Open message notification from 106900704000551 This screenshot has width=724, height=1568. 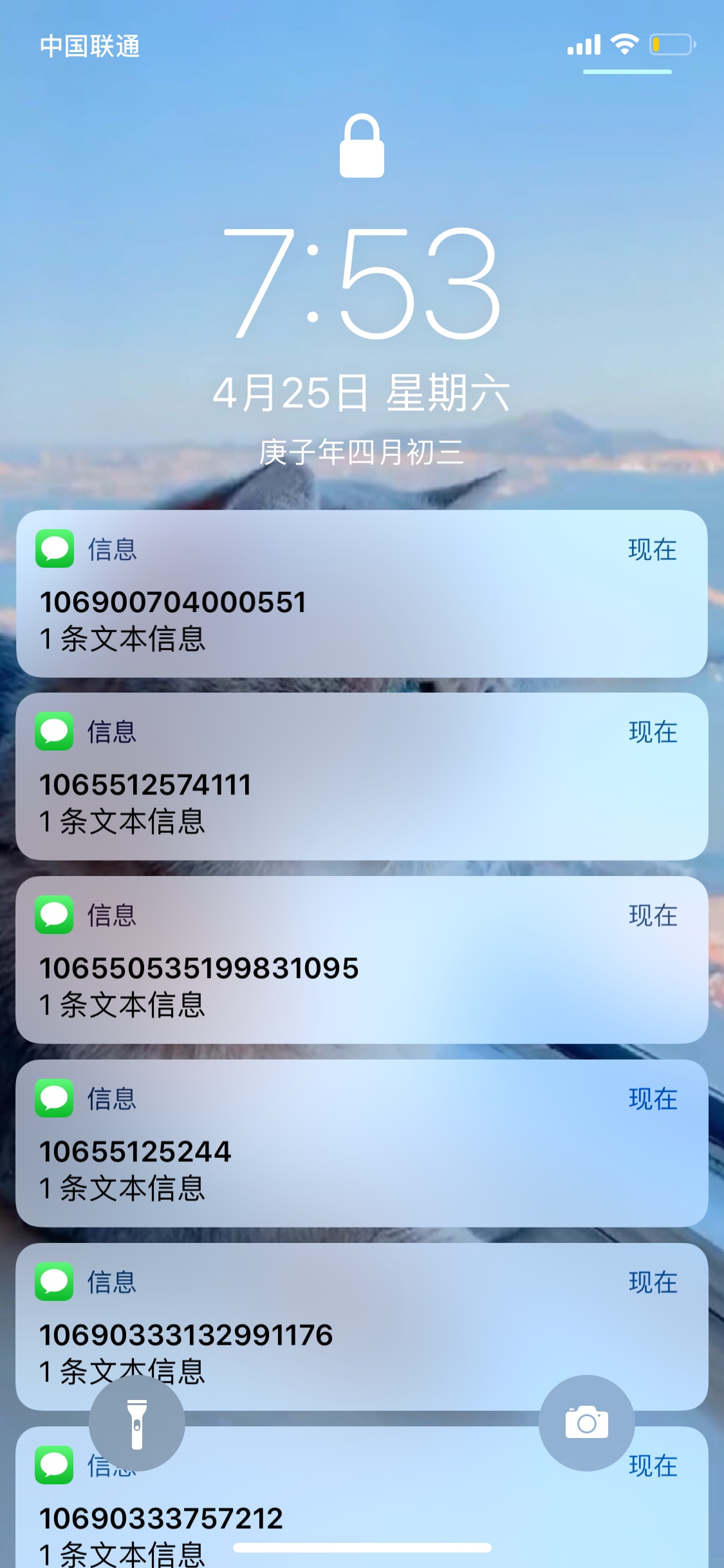tap(362, 593)
